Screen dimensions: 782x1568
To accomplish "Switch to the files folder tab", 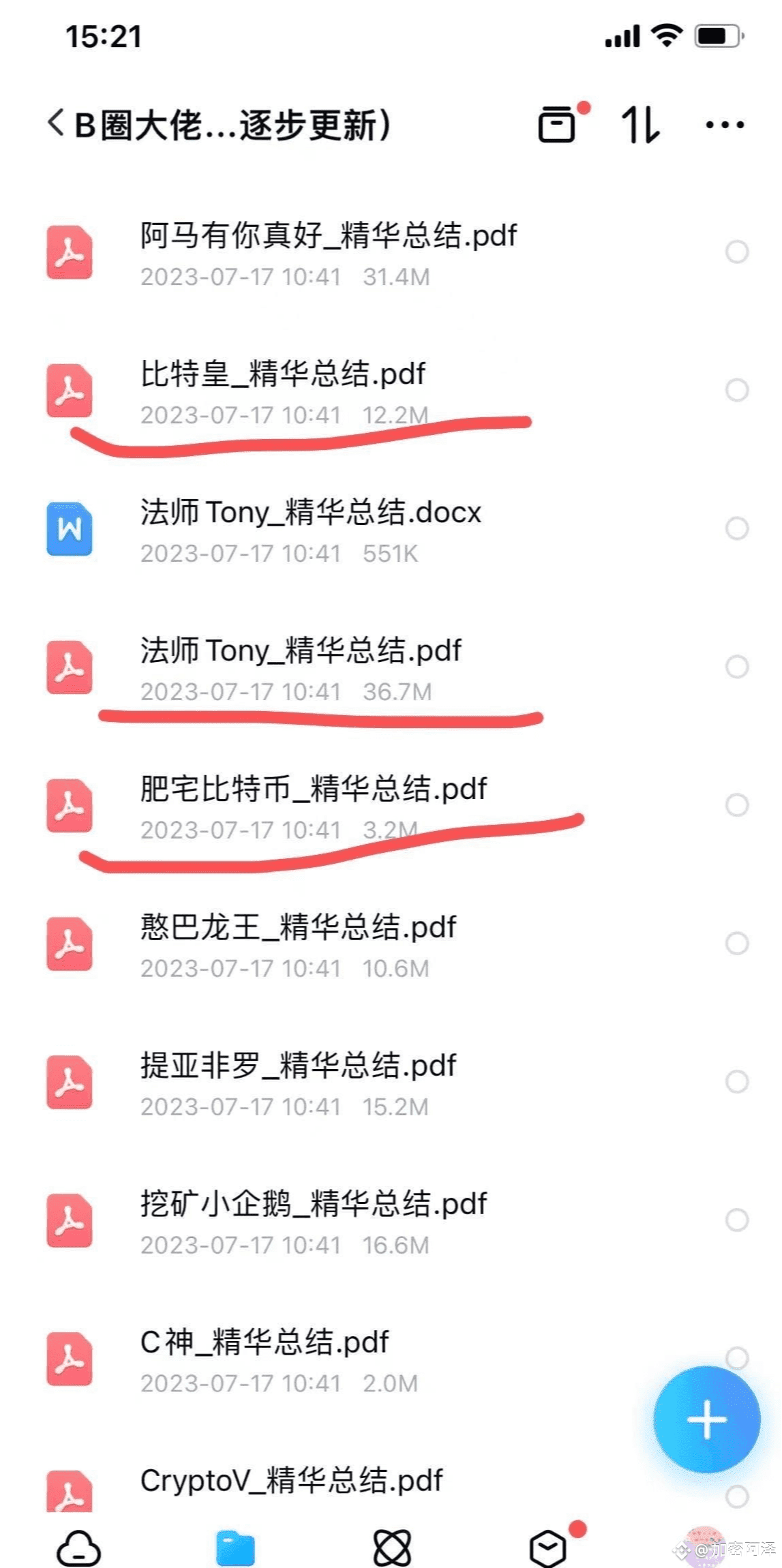I will click(x=235, y=1548).
